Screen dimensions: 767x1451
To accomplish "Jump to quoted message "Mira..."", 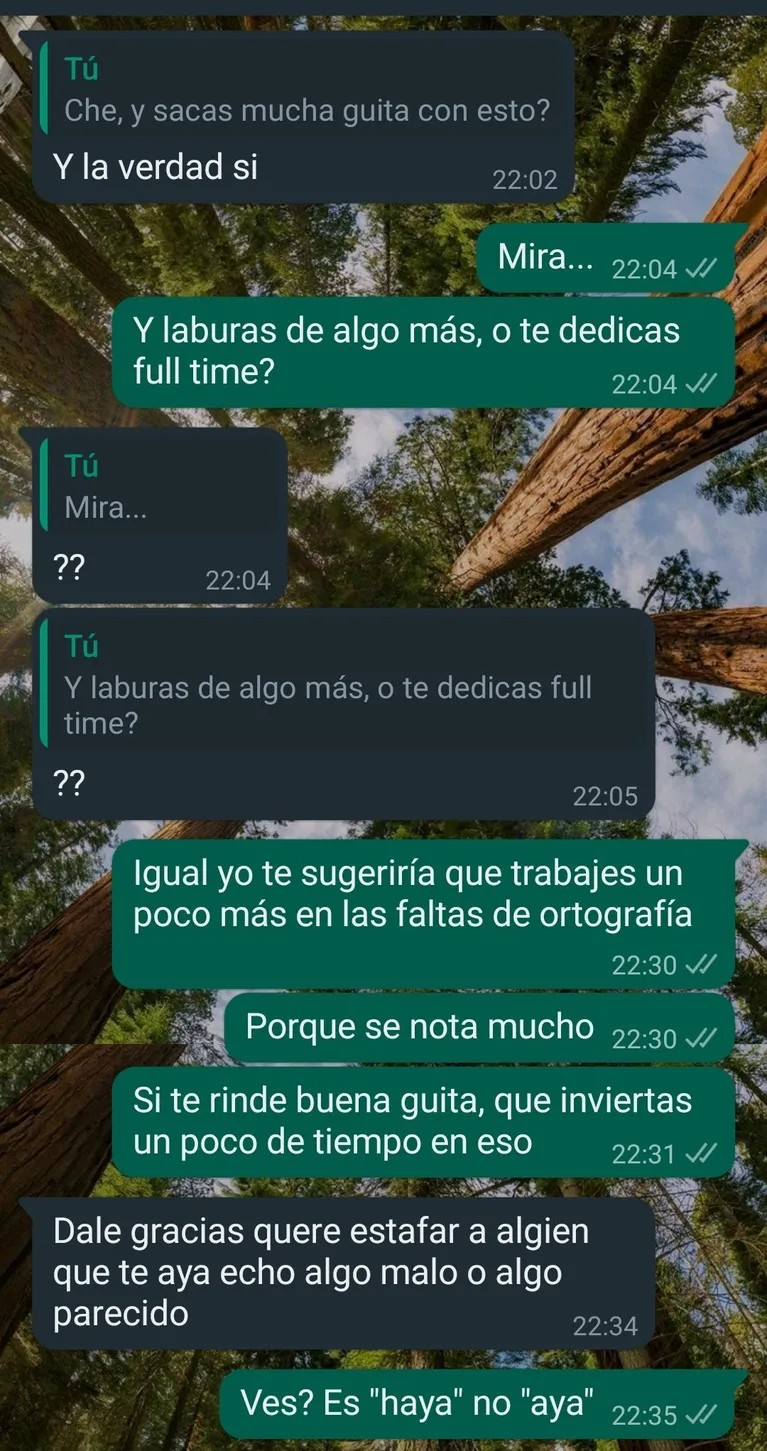I will (160, 489).
